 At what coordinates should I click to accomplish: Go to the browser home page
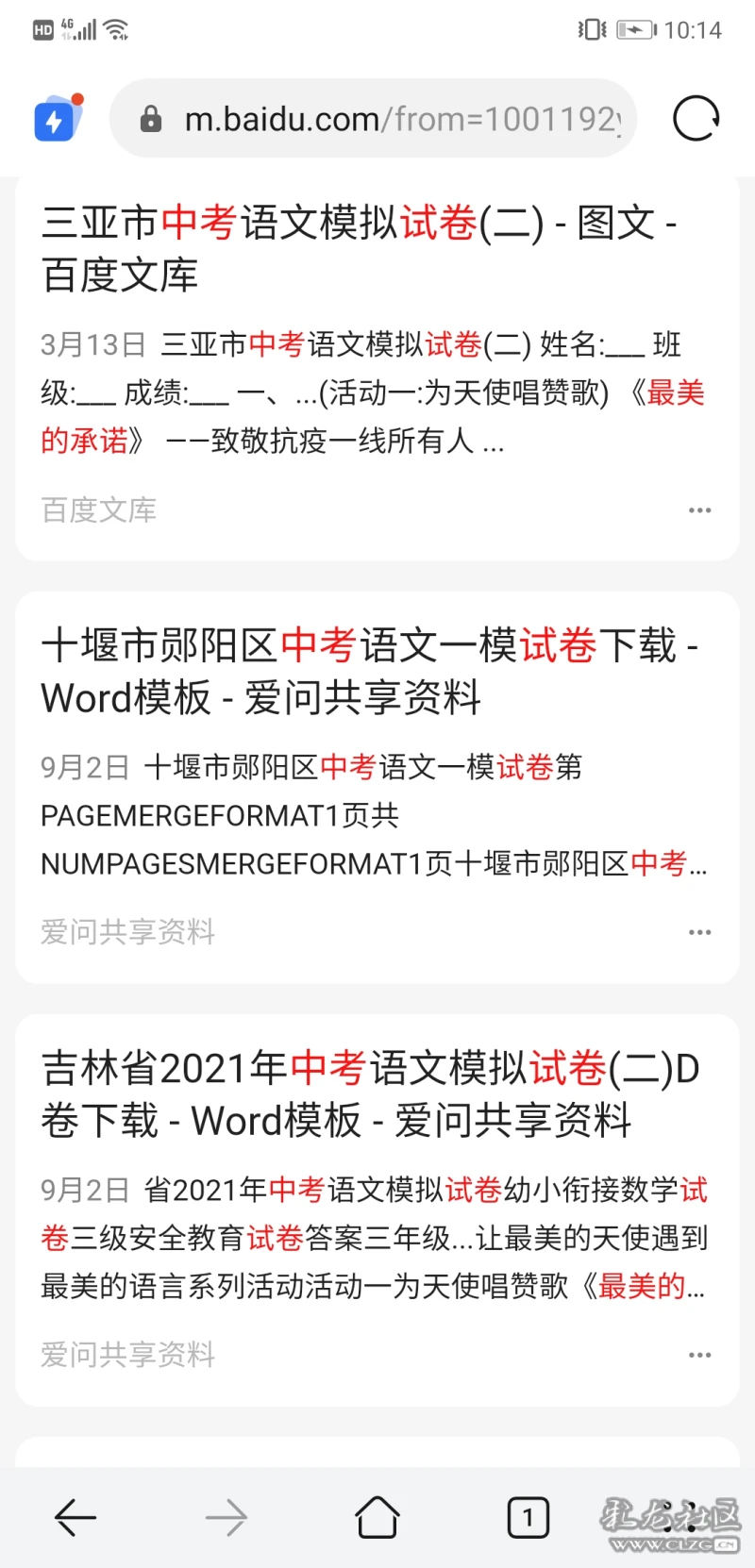(x=377, y=1518)
